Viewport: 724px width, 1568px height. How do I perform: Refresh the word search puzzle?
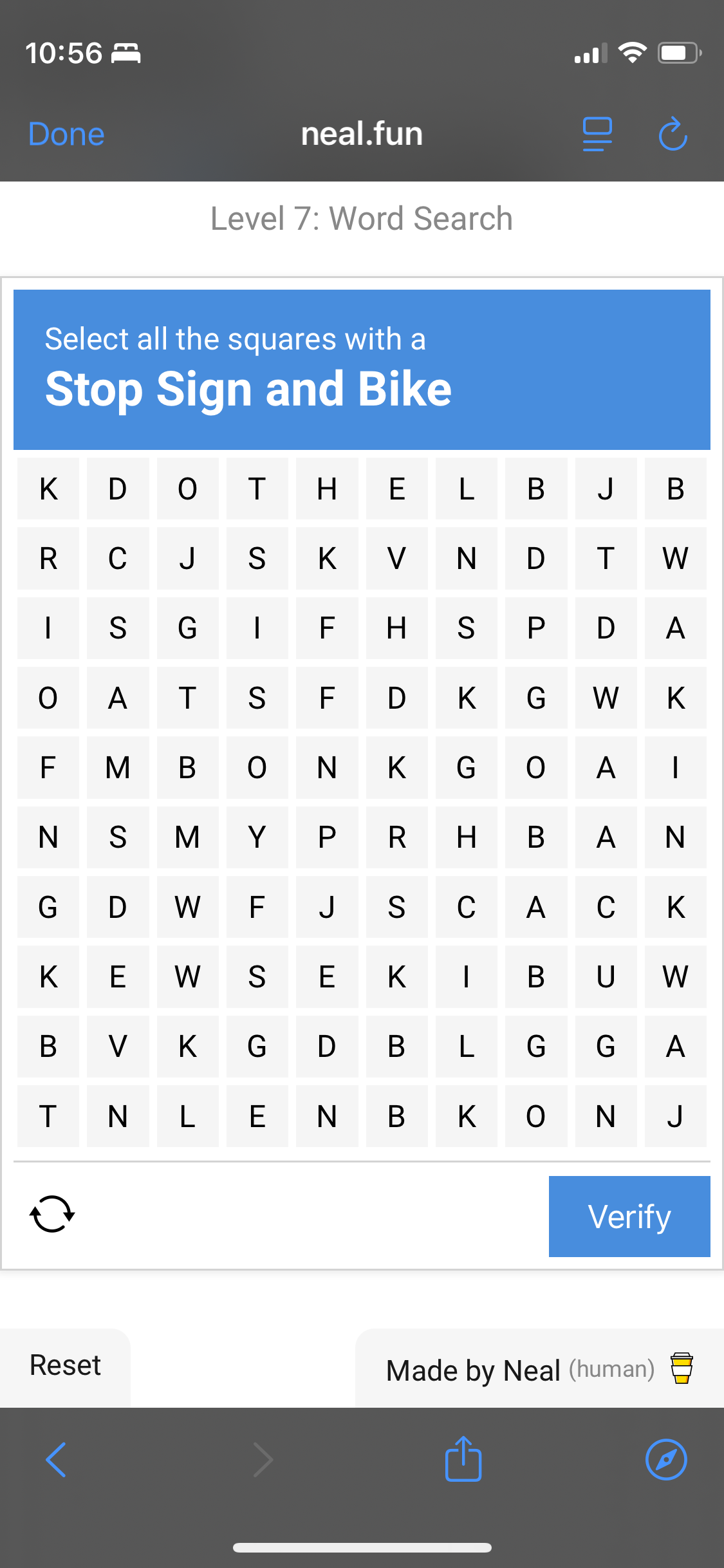click(x=52, y=1215)
